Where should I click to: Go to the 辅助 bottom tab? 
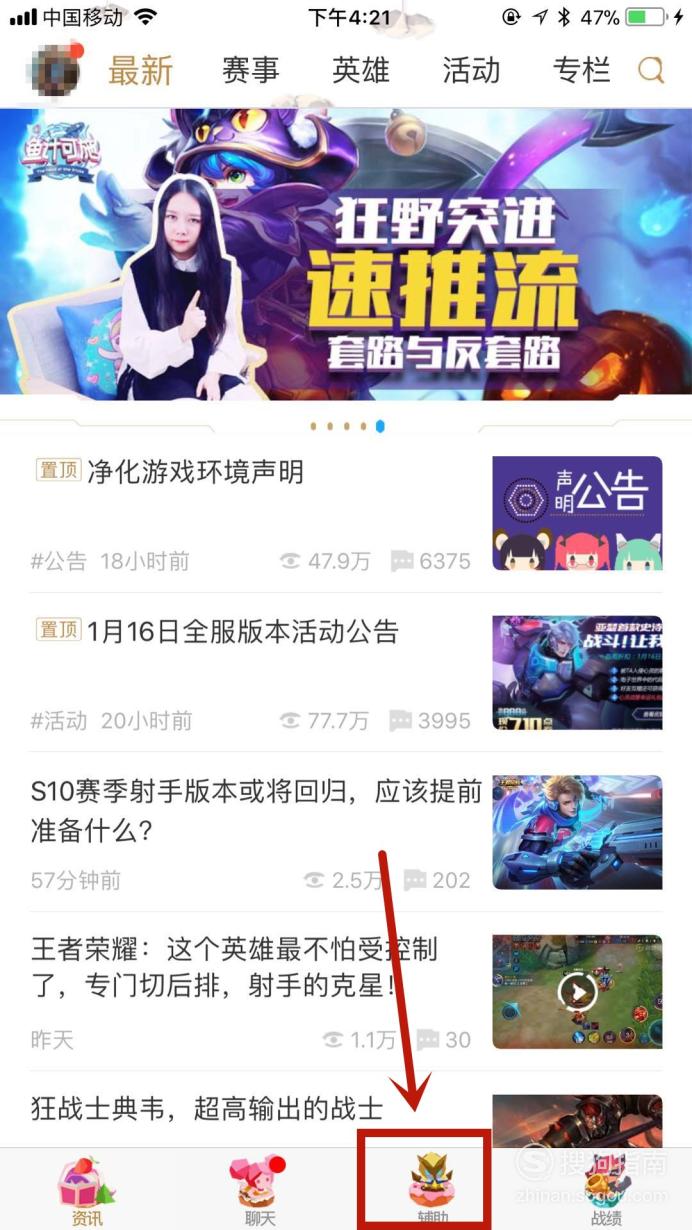click(433, 1190)
